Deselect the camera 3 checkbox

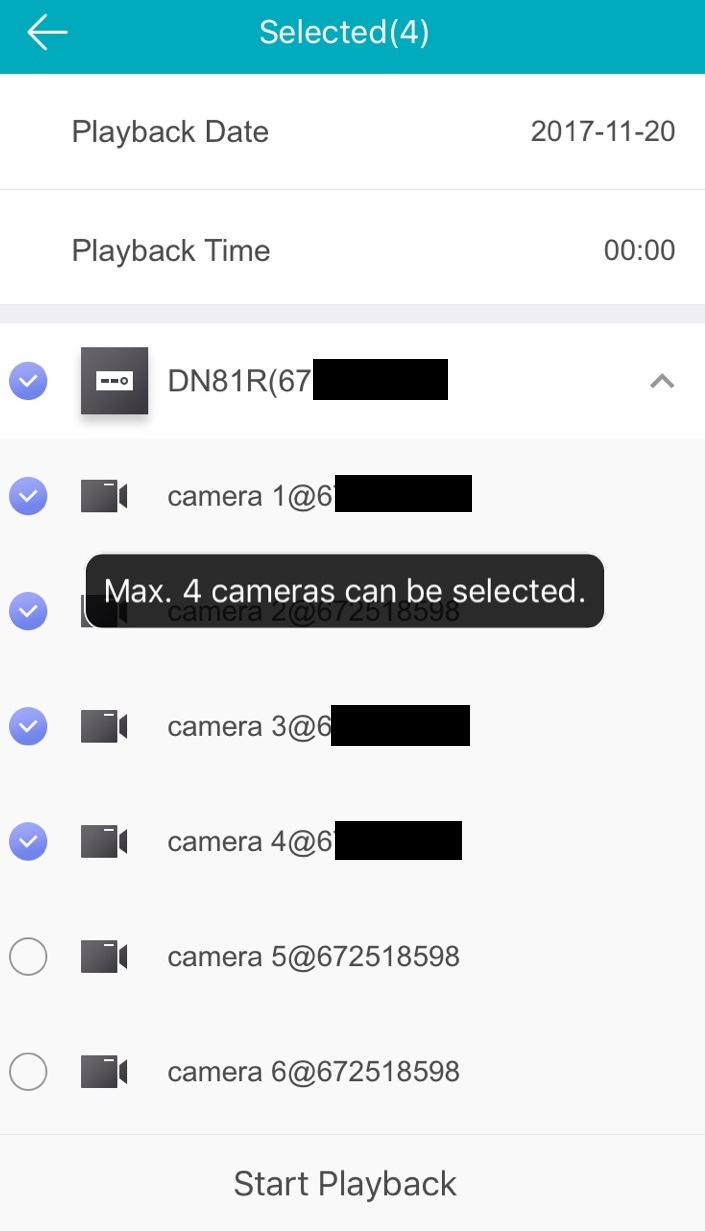coord(28,726)
